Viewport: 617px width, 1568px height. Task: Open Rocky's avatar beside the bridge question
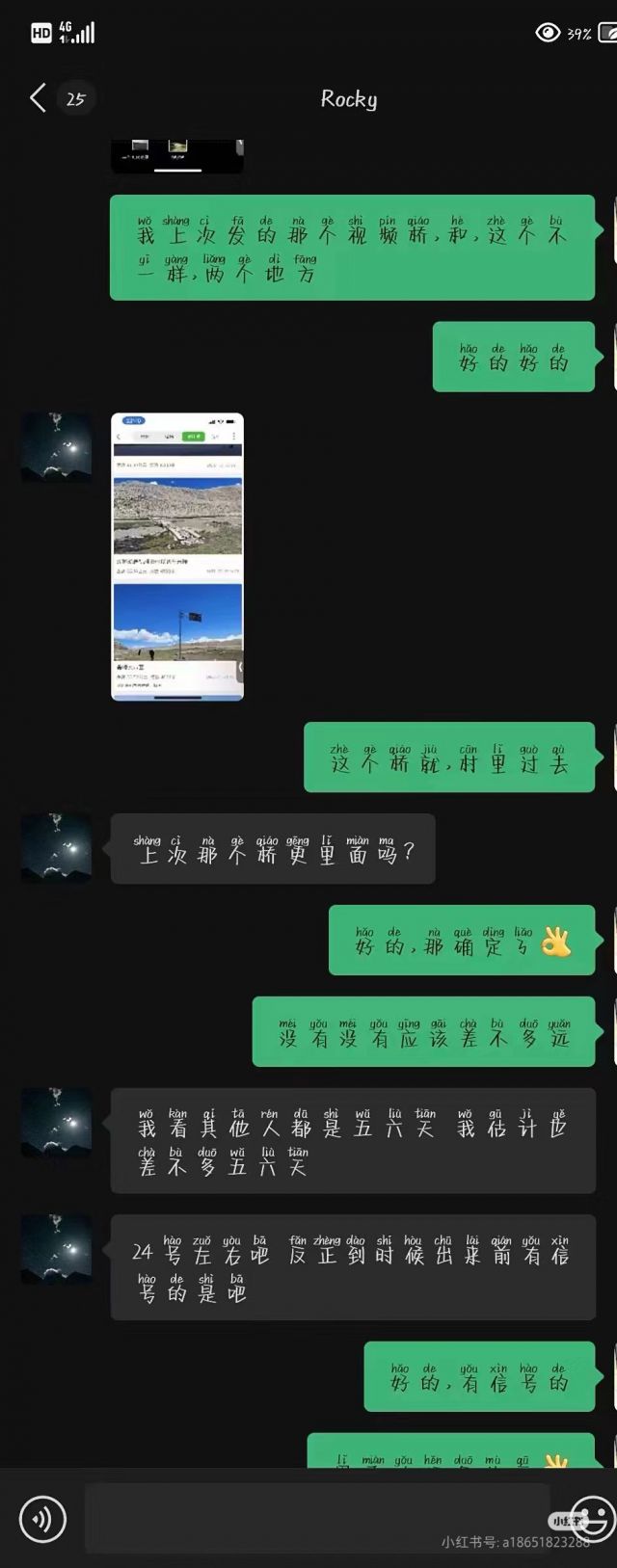pyautogui.click(x=56, y=848)
